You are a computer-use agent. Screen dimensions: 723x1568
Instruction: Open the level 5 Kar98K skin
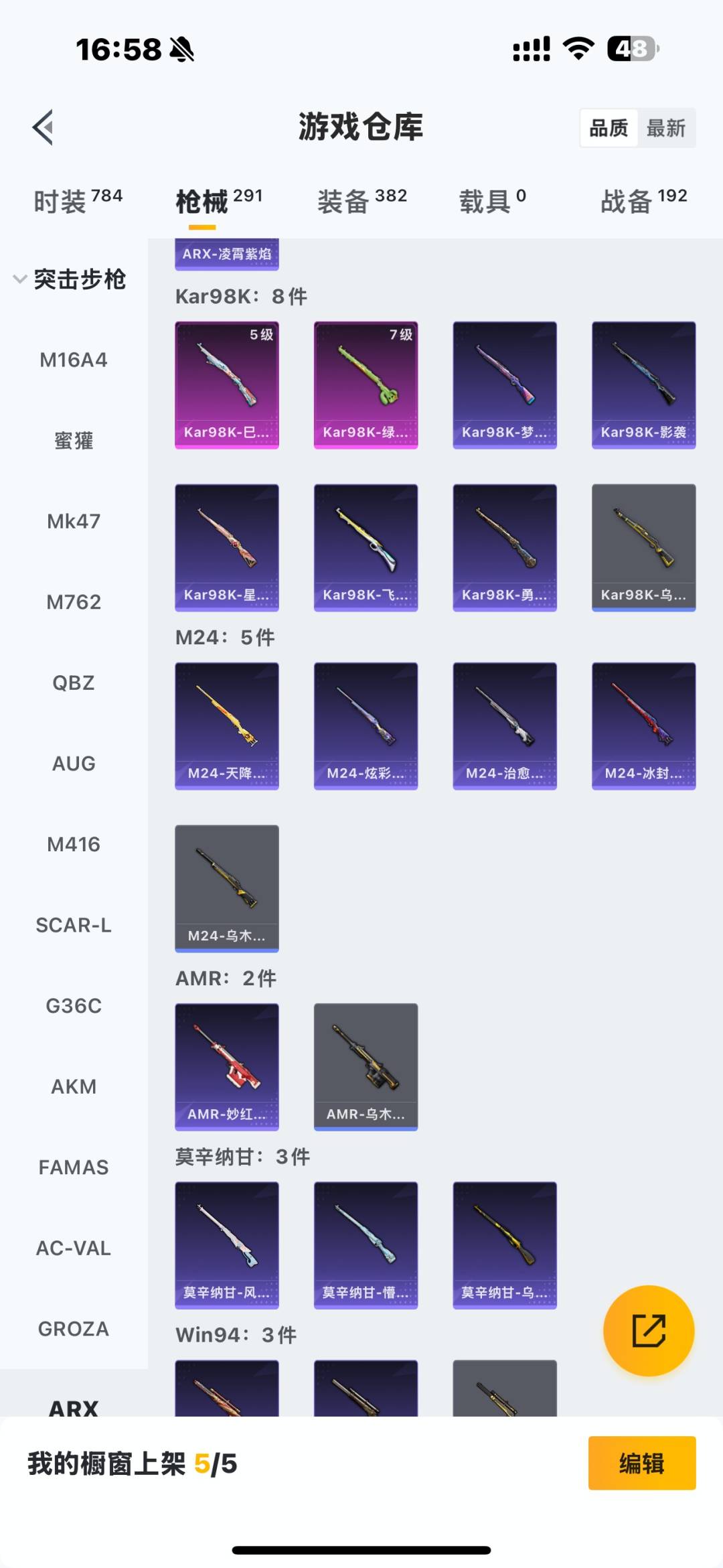click(227, 385)
